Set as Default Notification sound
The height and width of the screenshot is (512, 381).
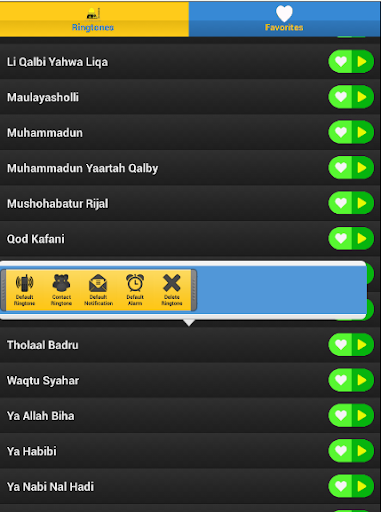(x=98, y=290)
